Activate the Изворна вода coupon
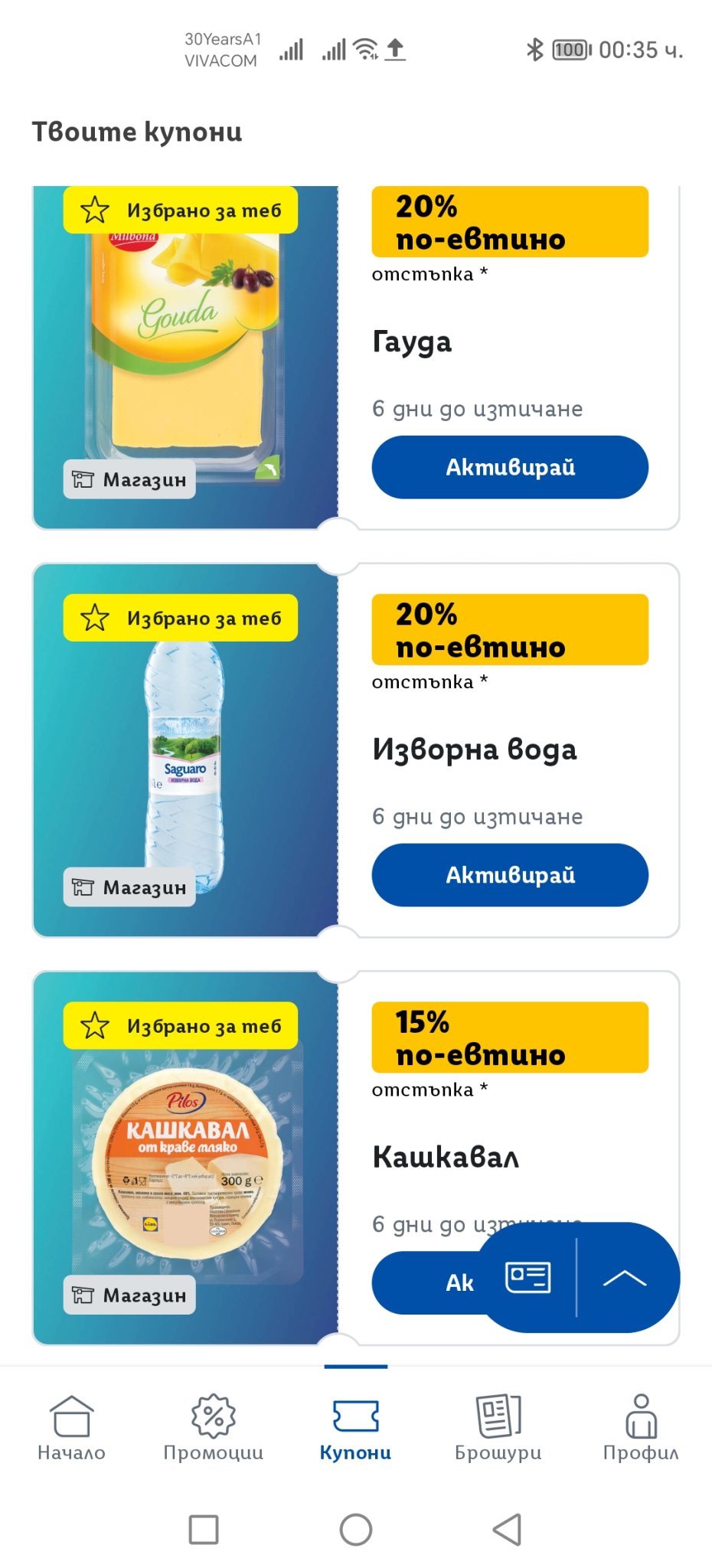The width and height of the screenshot is (712, 1568). 510,875
